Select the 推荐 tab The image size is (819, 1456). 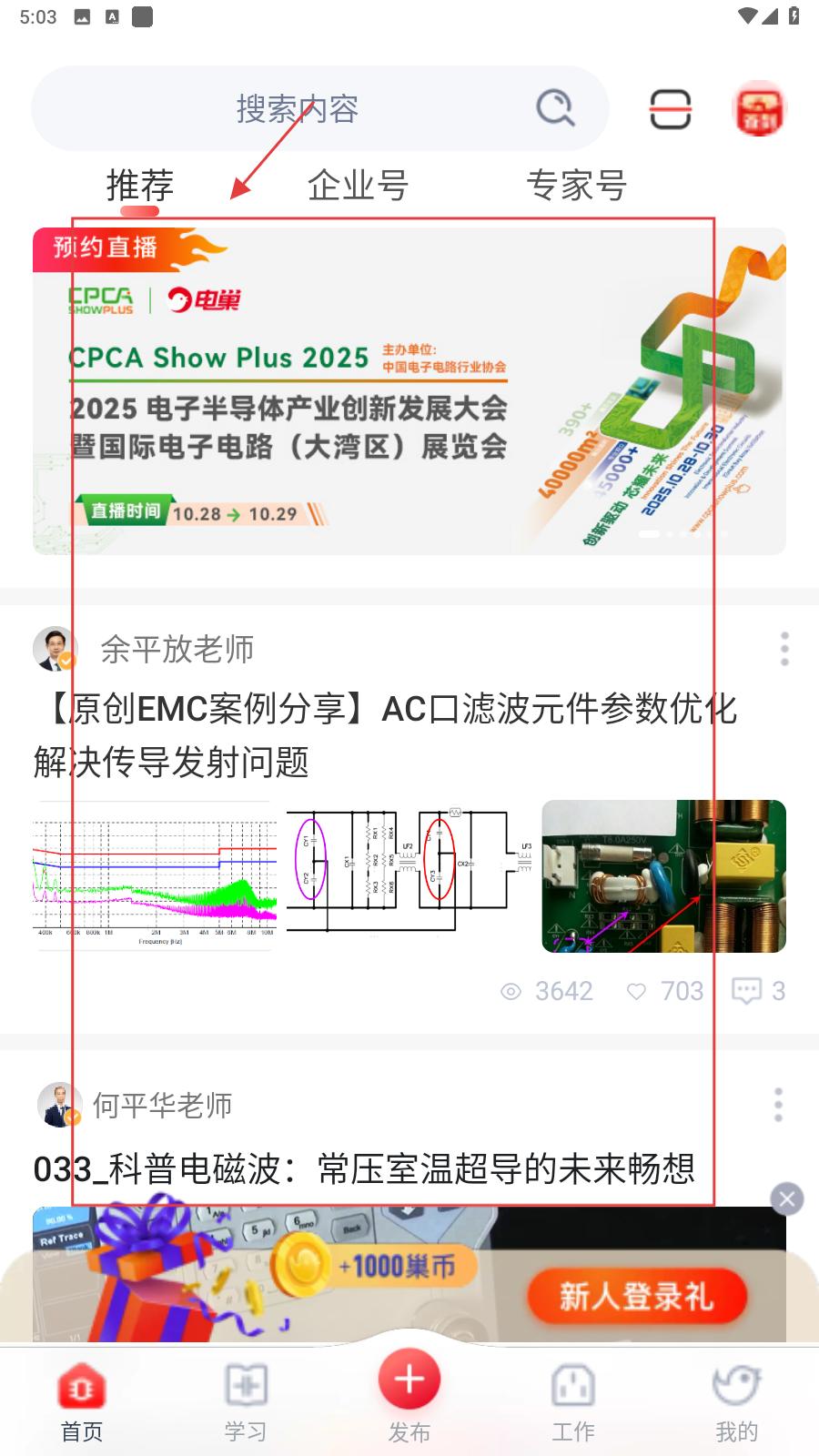point(139,186)
